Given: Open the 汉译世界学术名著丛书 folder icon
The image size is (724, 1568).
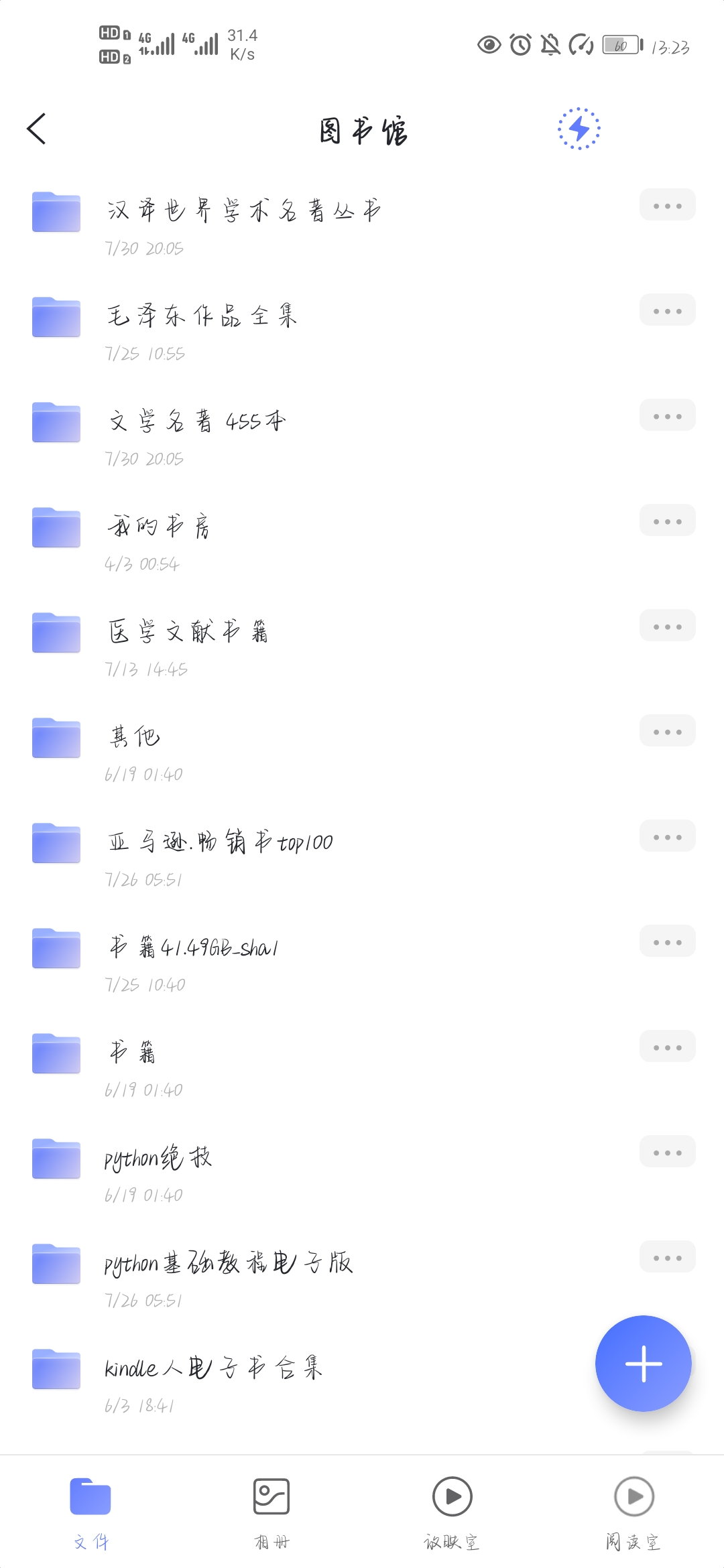Looking at the screenshot, I should tap(56, 212).
